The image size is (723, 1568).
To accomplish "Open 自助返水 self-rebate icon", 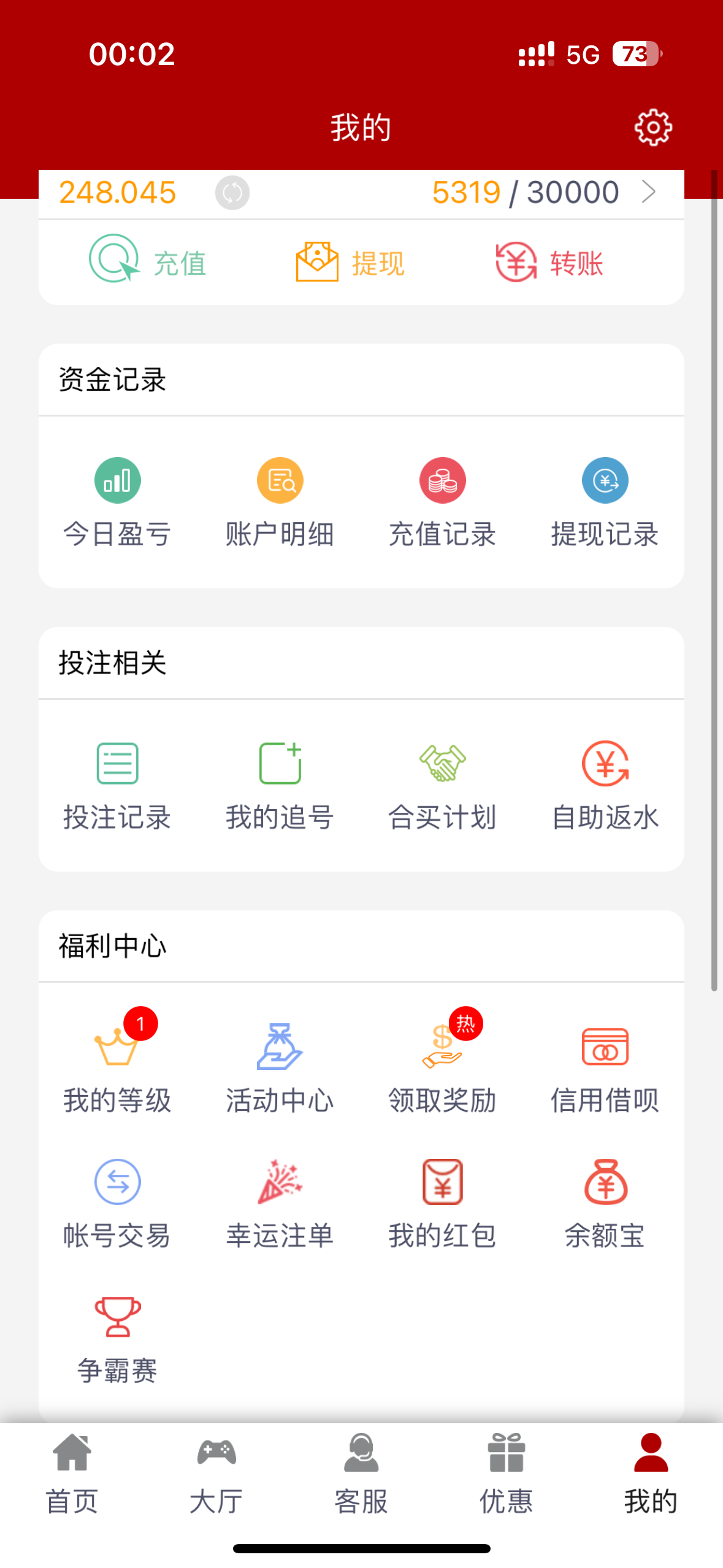I will click(x=605, y=785).
